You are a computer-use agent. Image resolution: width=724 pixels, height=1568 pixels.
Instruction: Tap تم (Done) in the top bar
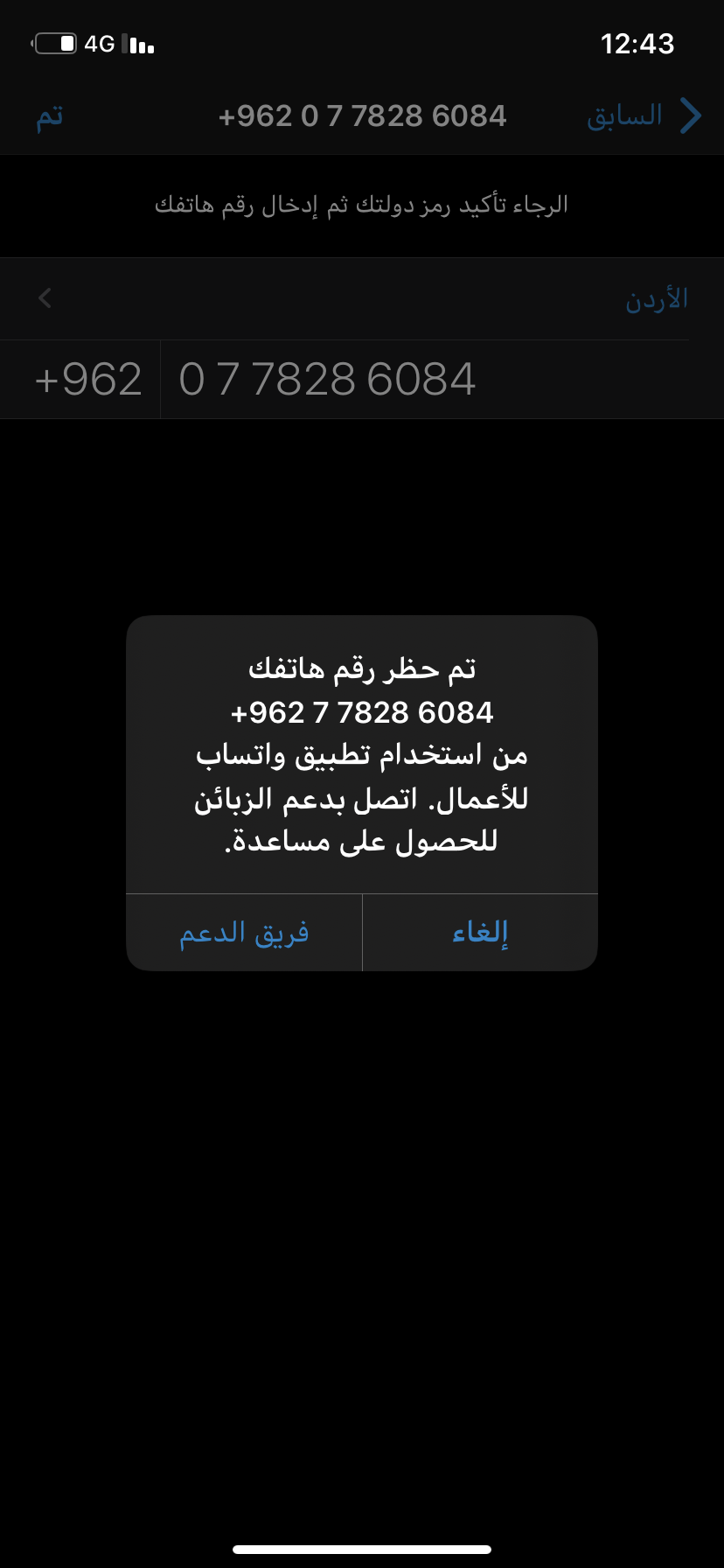[x=50, y=115]
